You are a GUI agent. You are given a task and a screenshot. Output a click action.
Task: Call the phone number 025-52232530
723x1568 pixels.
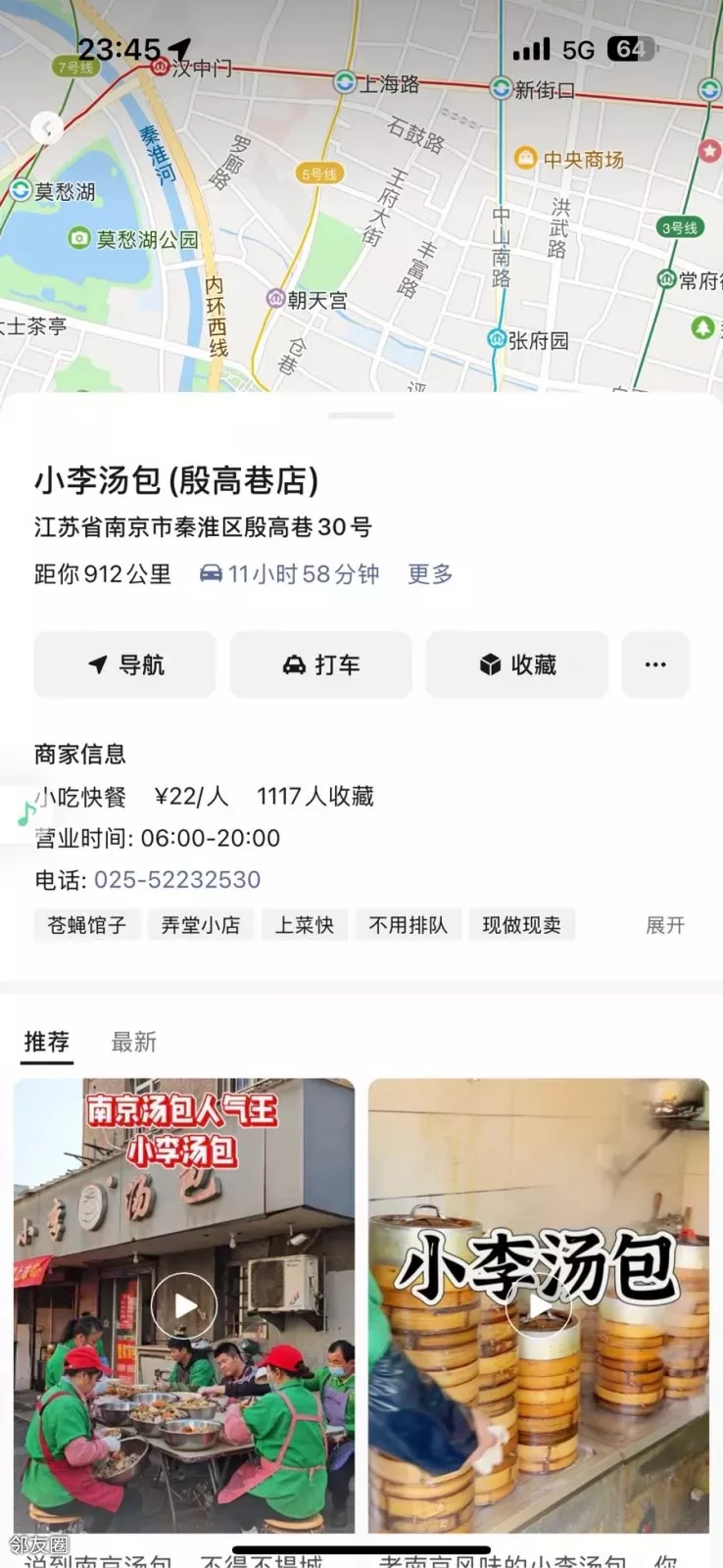pyautogui.click(x=177, y=880)
